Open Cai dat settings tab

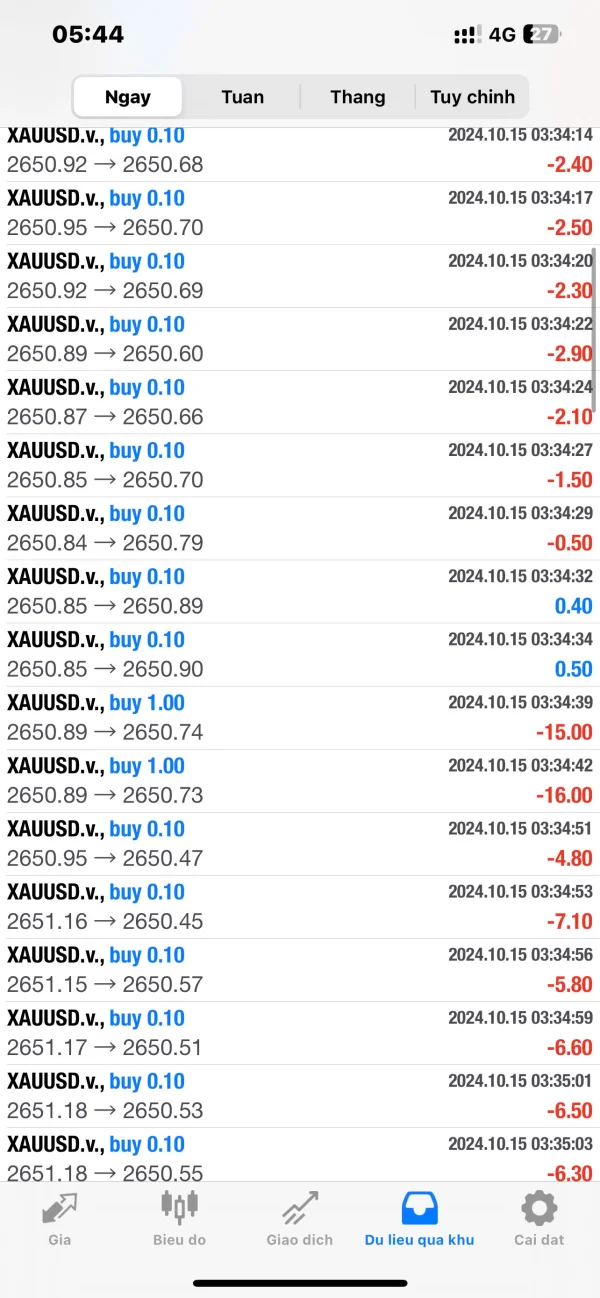[x=539, y=1218]
